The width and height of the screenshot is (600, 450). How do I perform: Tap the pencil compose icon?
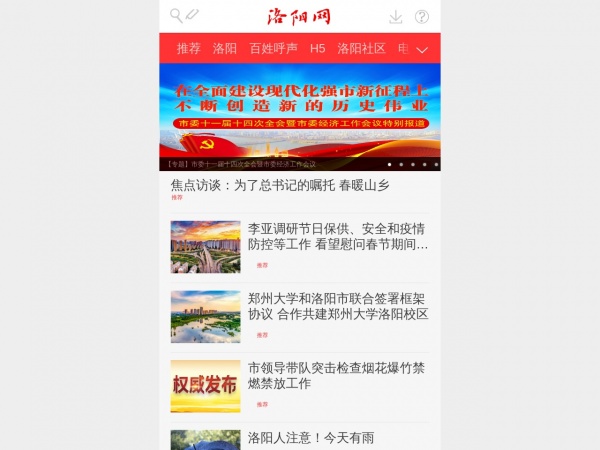192,16
